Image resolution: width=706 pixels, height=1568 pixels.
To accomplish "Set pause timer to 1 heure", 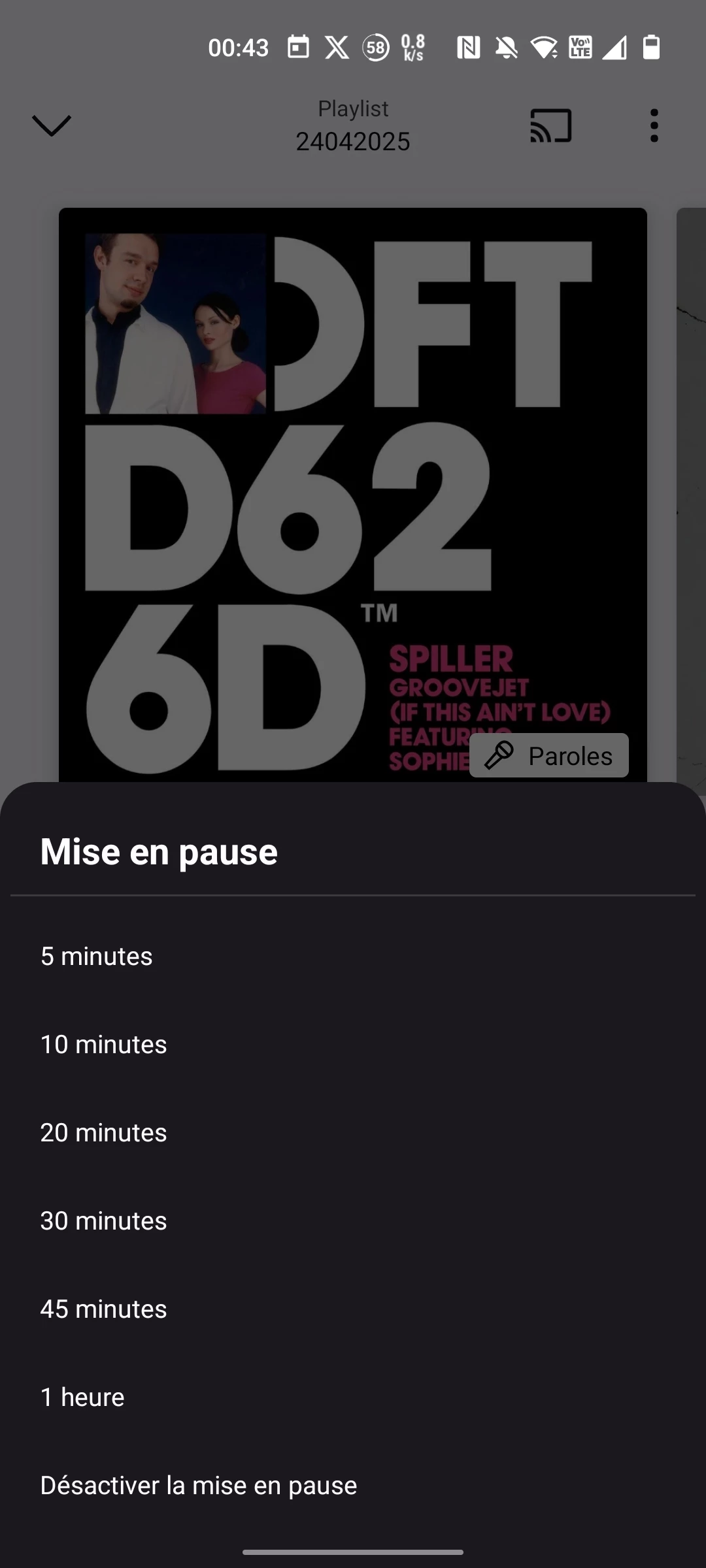I will [x=82, y=1397].
